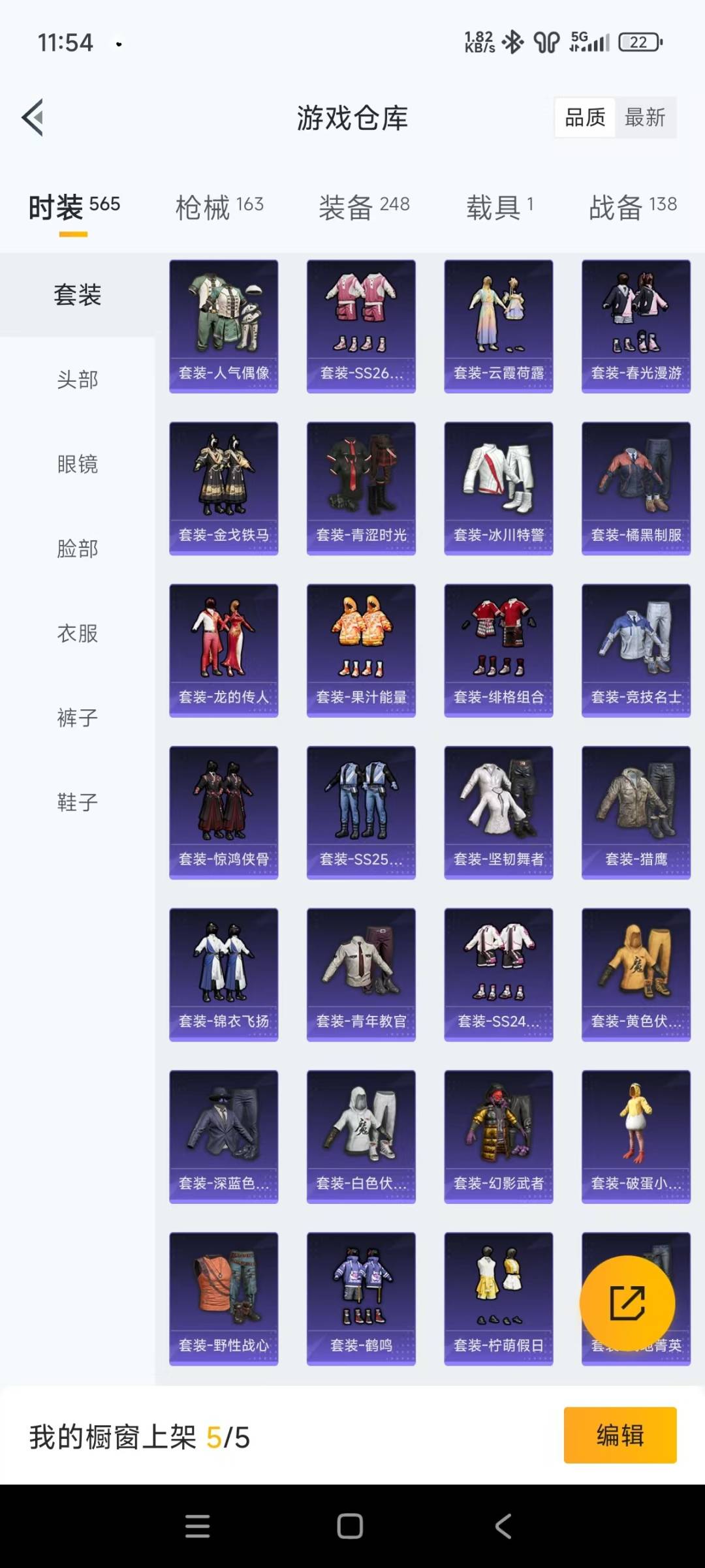Tap the yellow share floating button
The width and height of the screenshot is (705, 1568).
point(627,1303)
